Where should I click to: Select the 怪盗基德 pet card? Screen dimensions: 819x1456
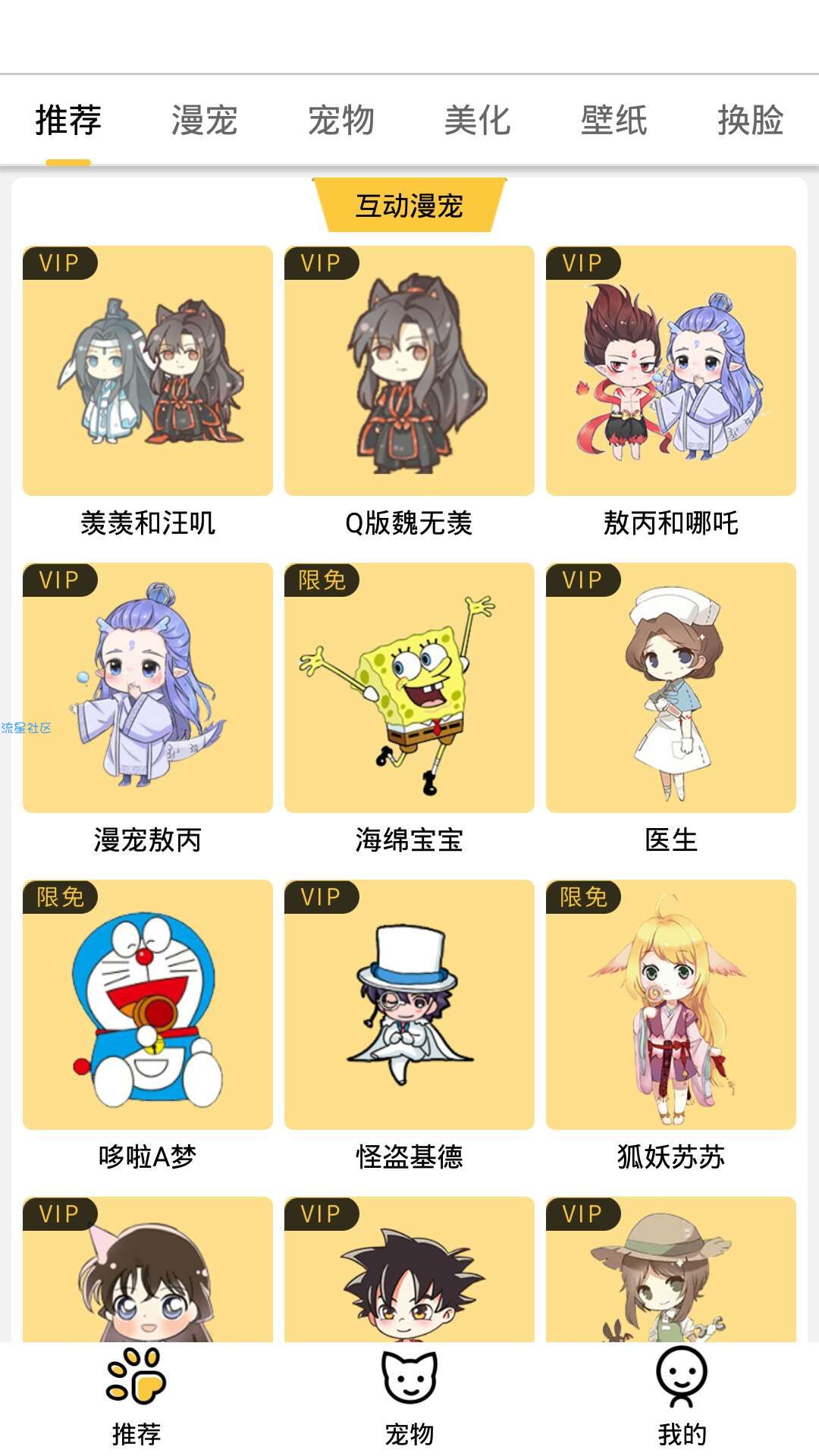coord(409,1005)
